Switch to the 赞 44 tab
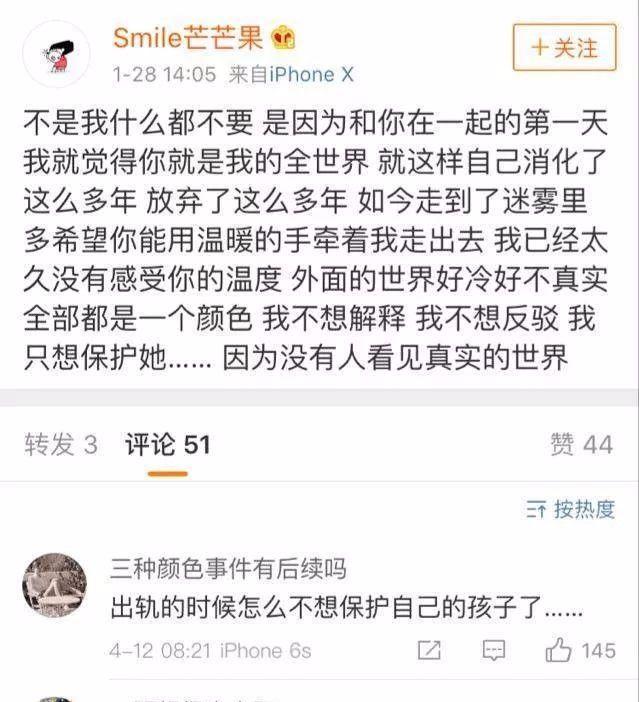The height and width of the screenshot is (702, 639). click(581, 444)
